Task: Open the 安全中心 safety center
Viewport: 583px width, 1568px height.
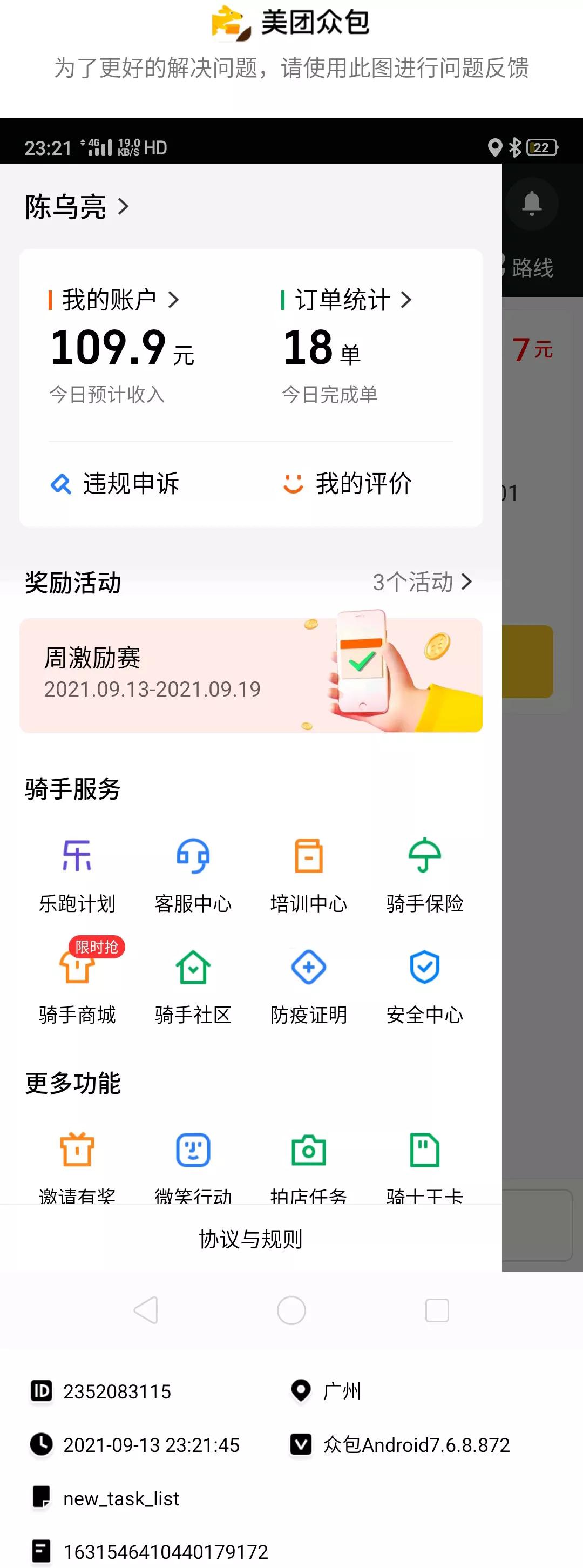Action: pos(424,983)
